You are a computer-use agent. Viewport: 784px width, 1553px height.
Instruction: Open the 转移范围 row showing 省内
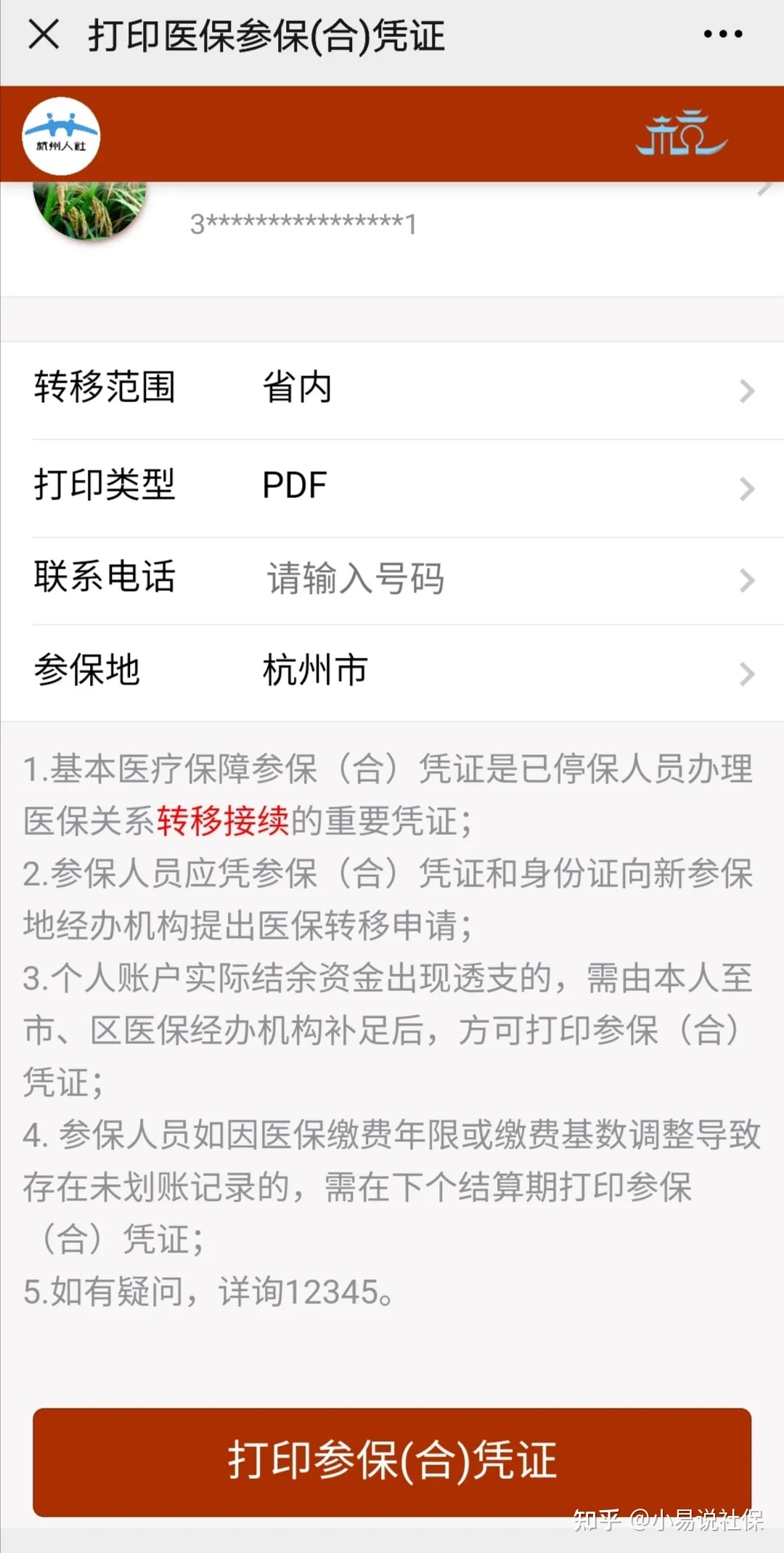coord(392,390)
